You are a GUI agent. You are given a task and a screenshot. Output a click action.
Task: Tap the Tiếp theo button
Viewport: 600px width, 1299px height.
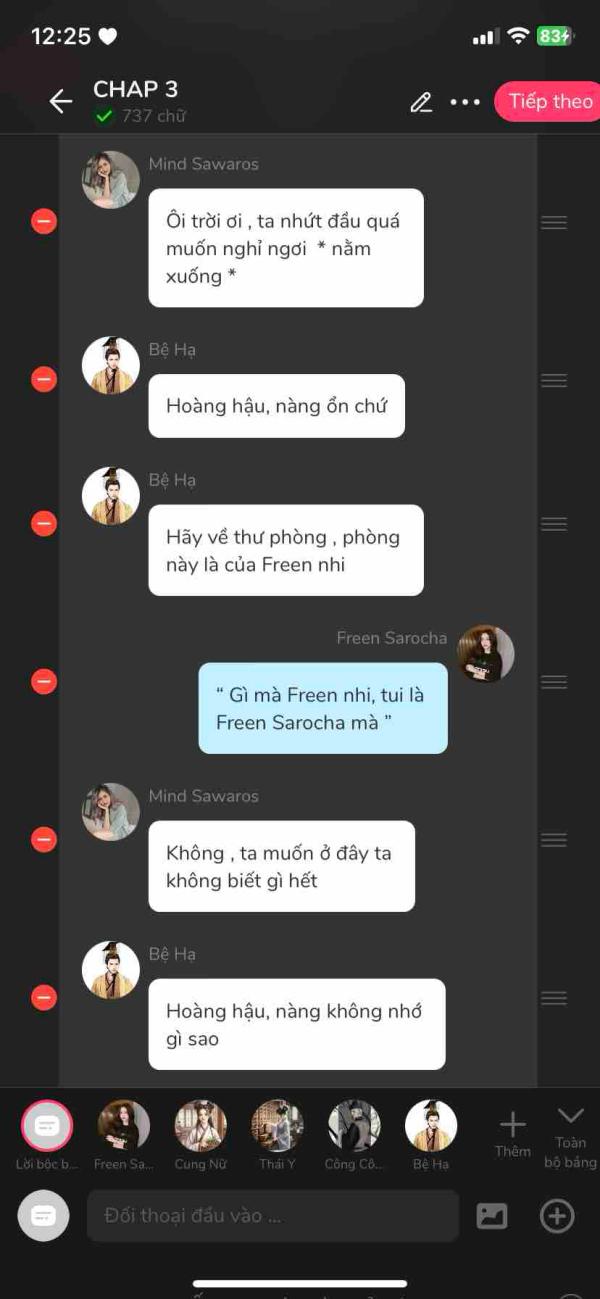click(x=548, y=101)
